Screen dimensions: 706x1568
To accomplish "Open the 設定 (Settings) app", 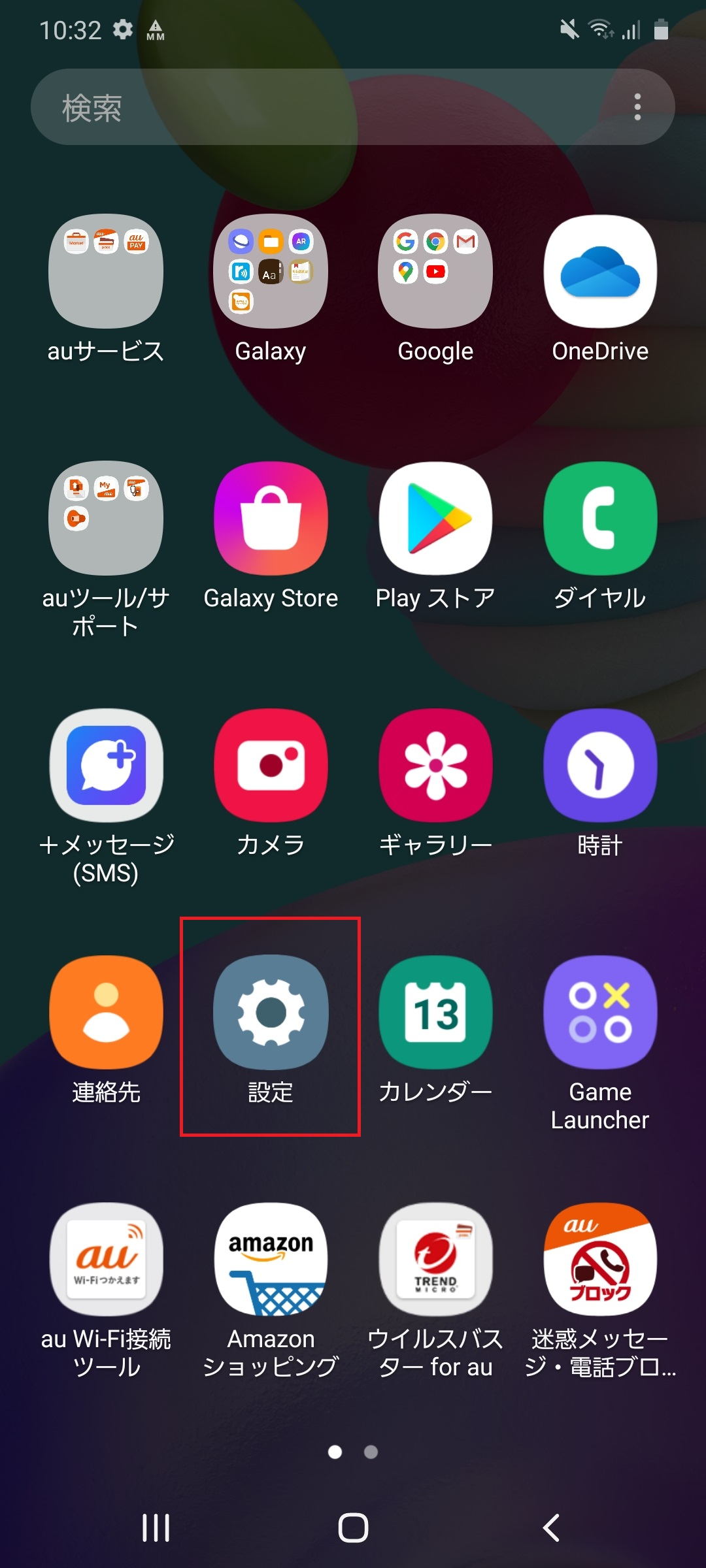I will coord(271,1011).
